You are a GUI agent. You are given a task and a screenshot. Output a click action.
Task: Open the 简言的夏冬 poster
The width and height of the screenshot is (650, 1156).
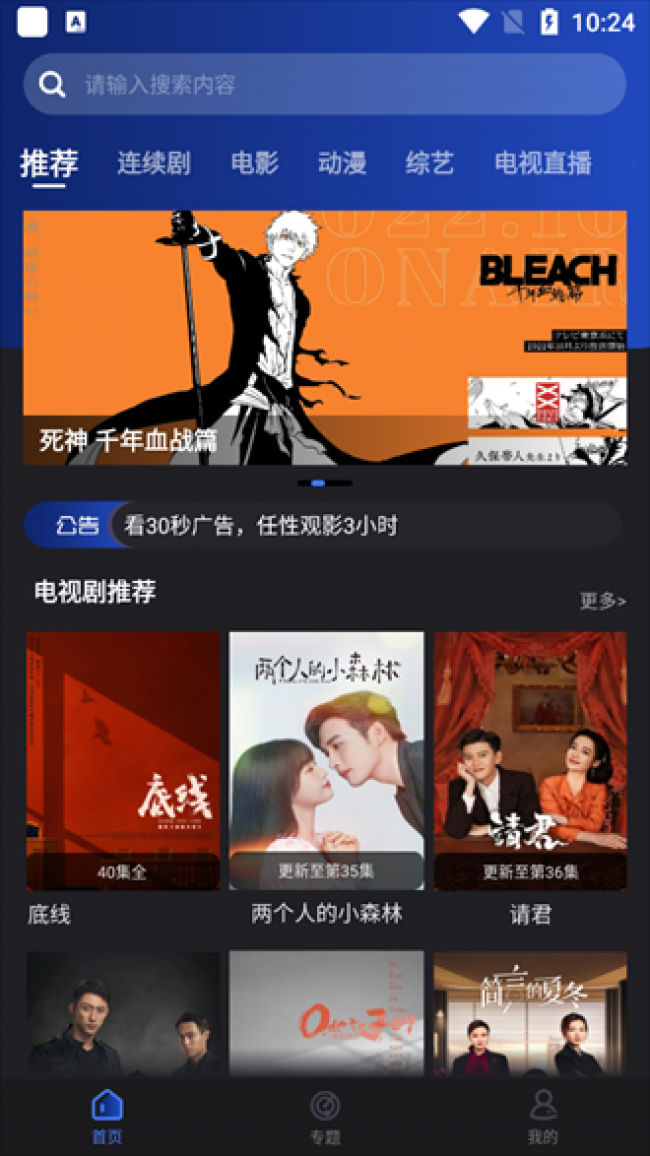pyautogui.click(x=530, y=1014)
